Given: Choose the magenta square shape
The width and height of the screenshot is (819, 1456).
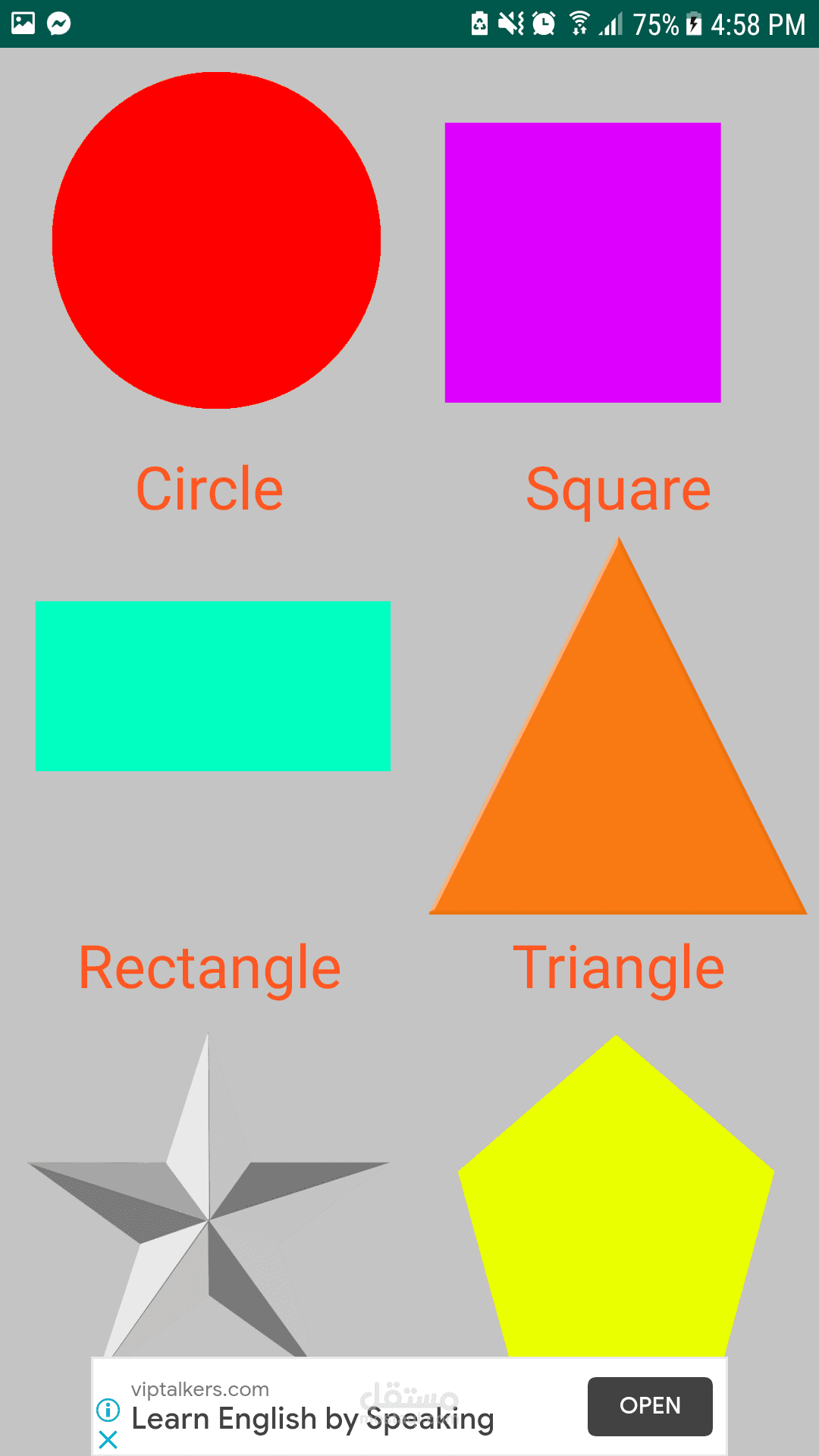Looking at the screenshot, I should point(582,262).
